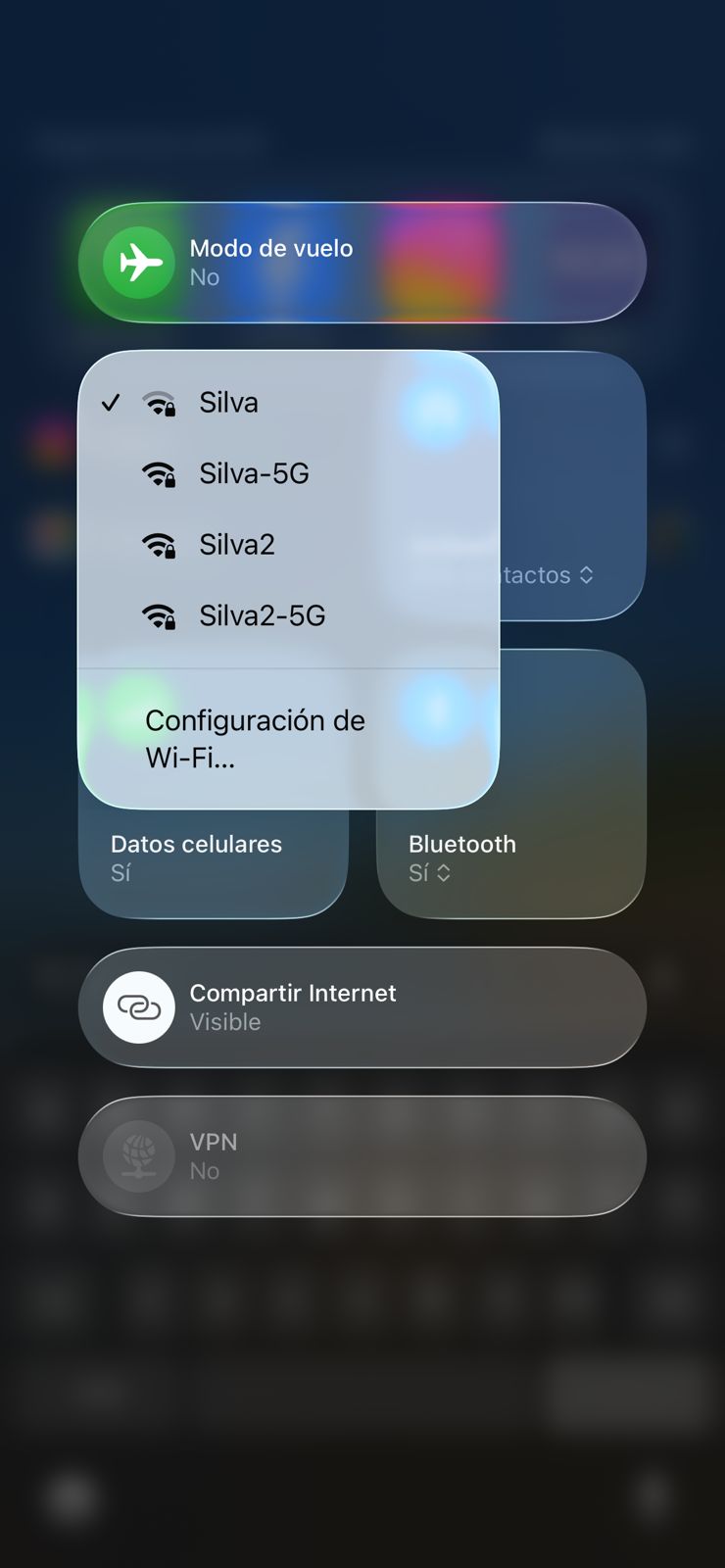Connect to Silva-5G network

254,474
